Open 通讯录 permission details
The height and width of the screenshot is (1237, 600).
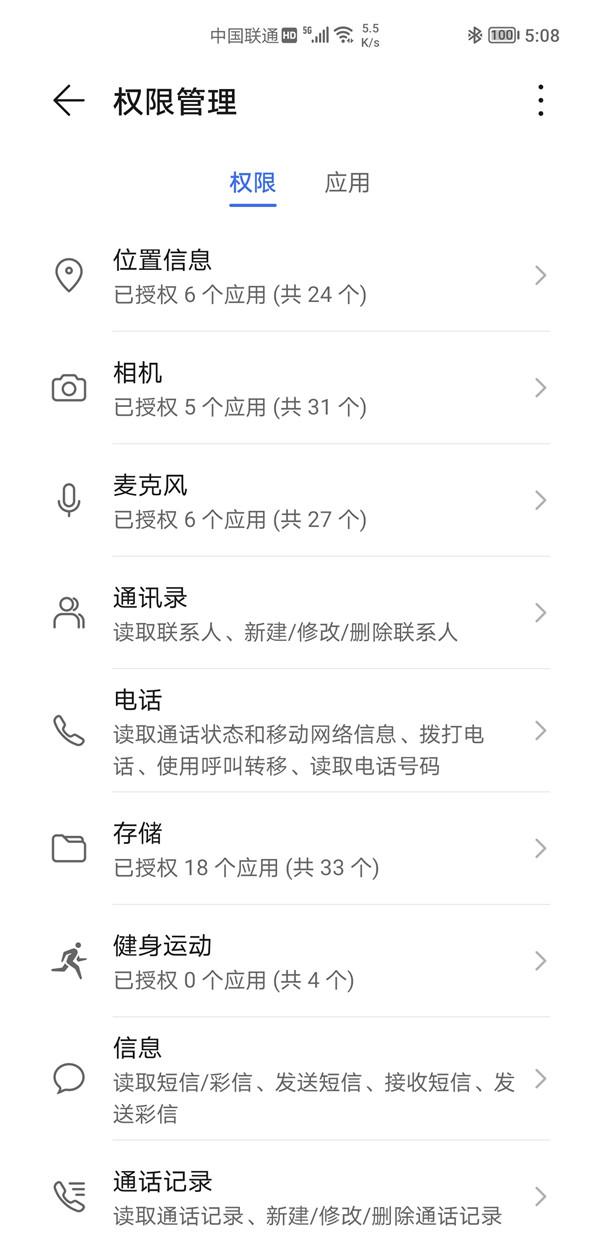tap(300, 613)
